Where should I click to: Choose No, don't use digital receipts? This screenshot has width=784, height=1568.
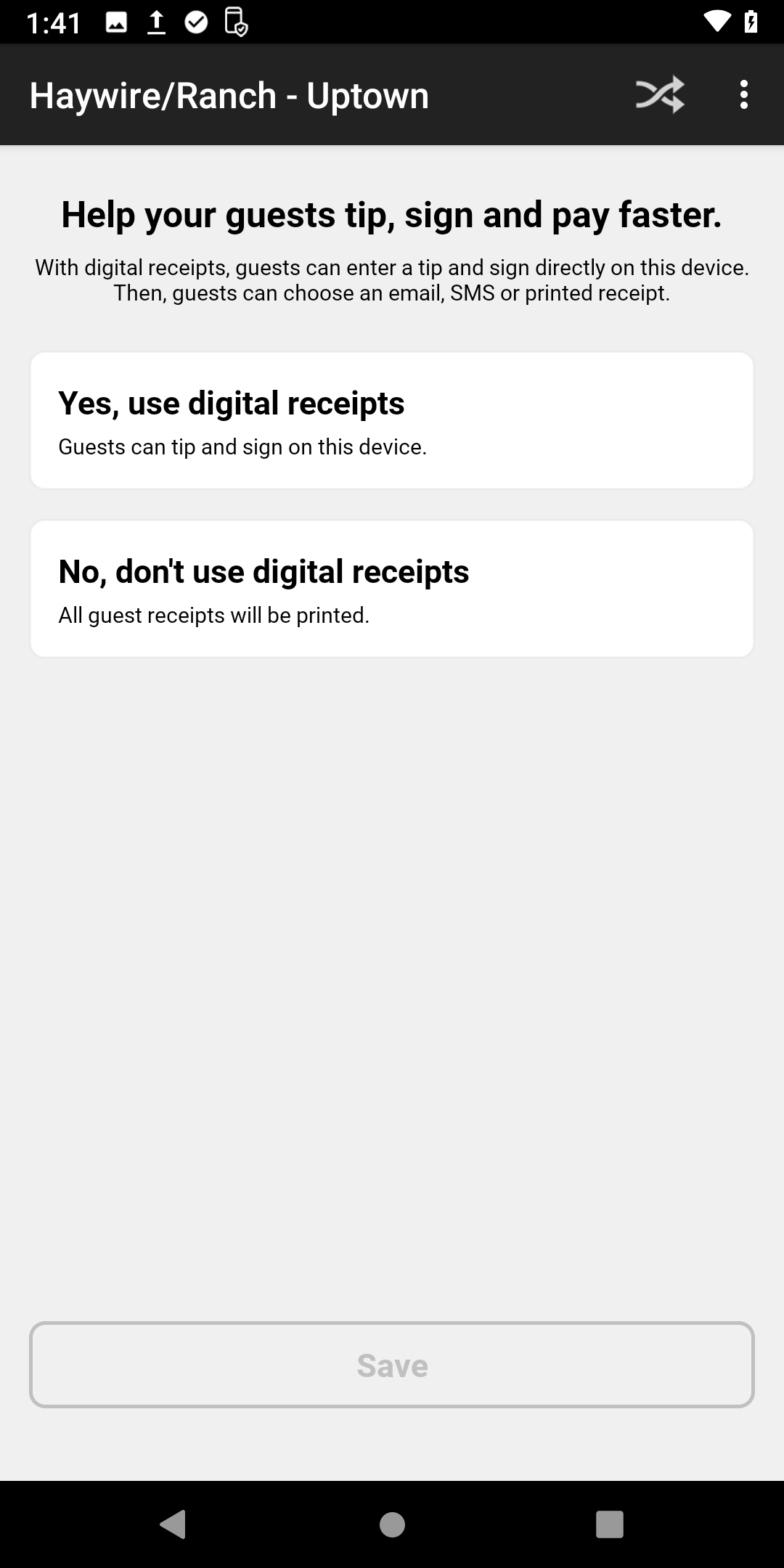click(392, 589)
